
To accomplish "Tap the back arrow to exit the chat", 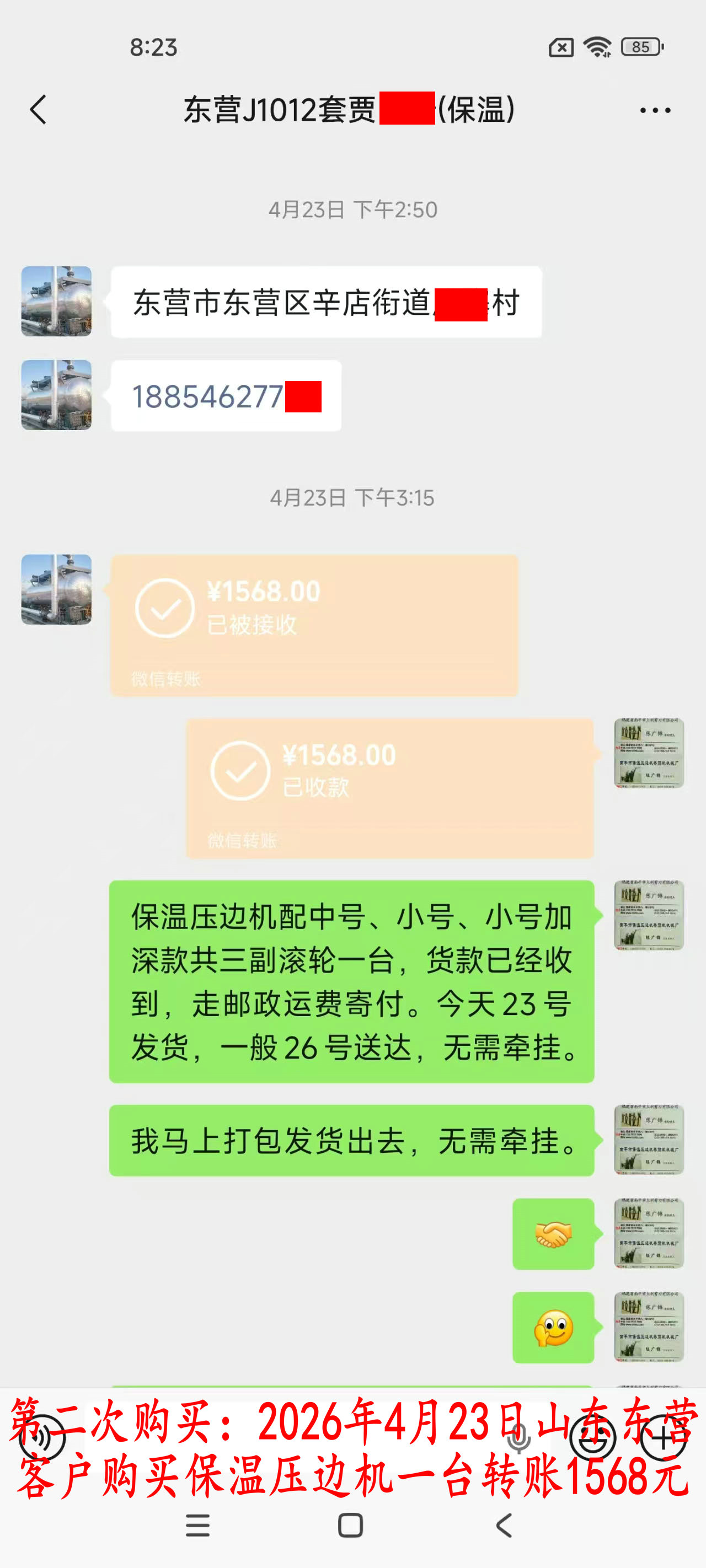I will [x=38, y=110].
